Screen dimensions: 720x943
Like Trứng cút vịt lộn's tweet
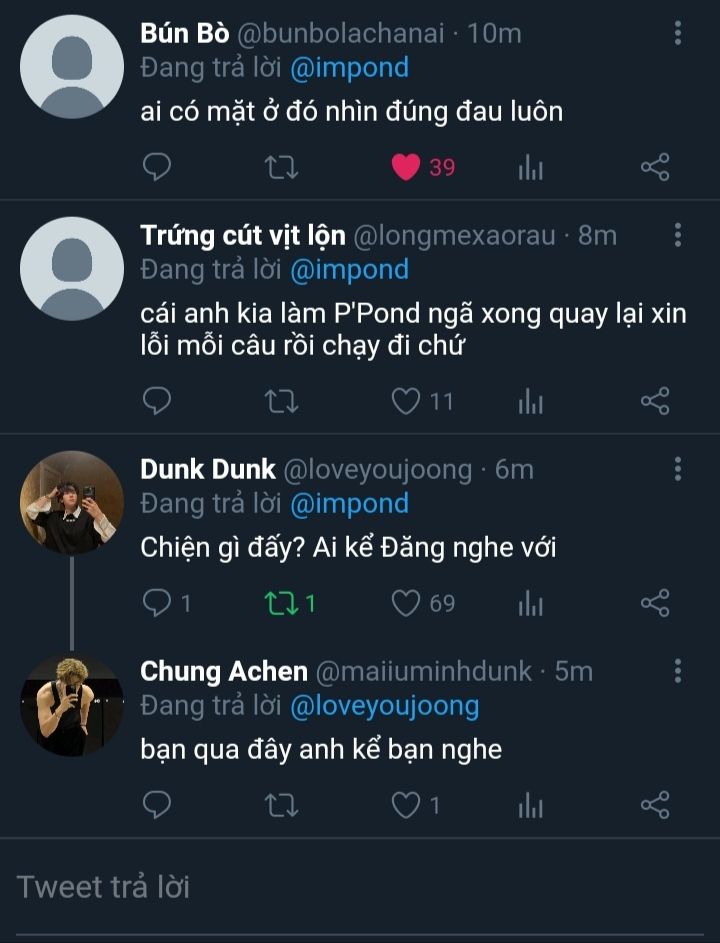coord(405,402)
